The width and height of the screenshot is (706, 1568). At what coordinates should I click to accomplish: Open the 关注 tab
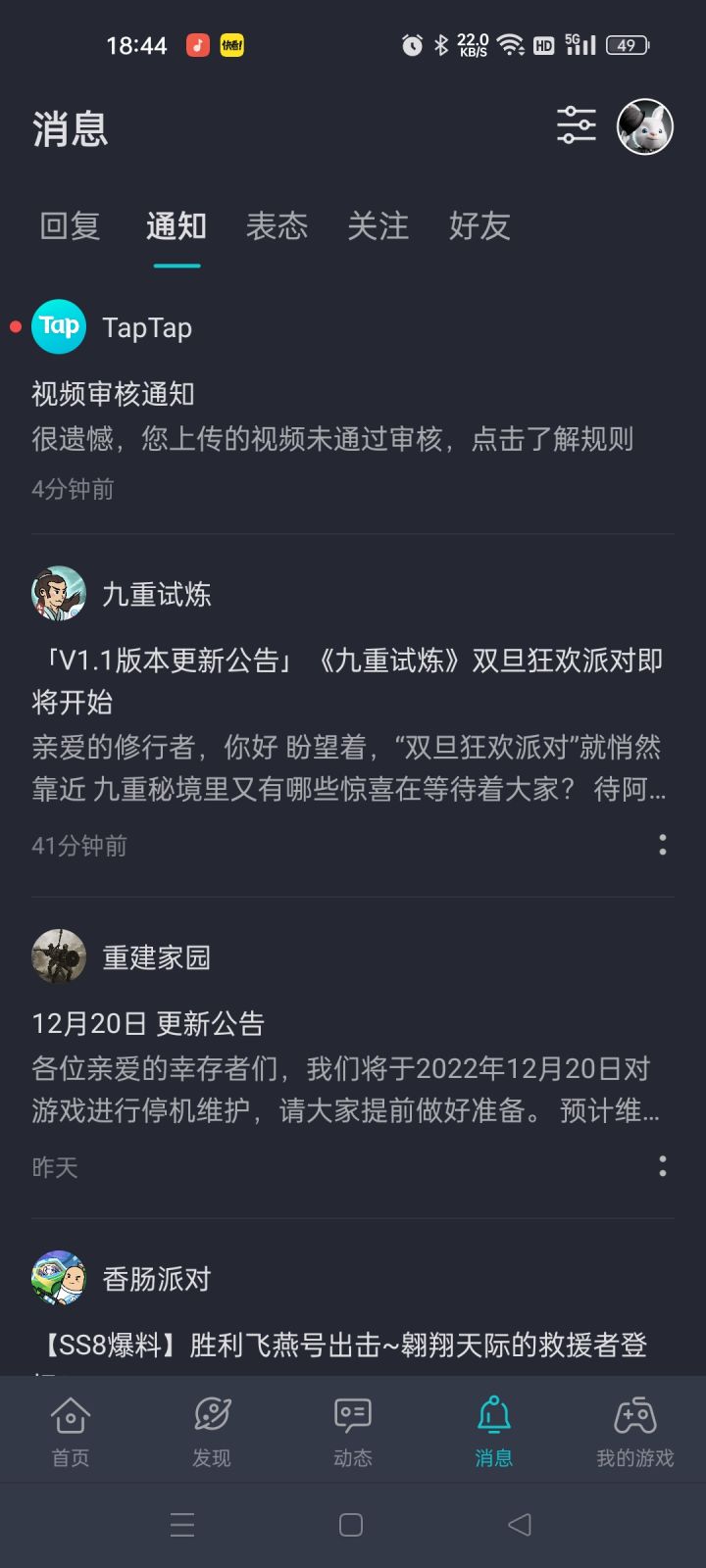(378, 226)
